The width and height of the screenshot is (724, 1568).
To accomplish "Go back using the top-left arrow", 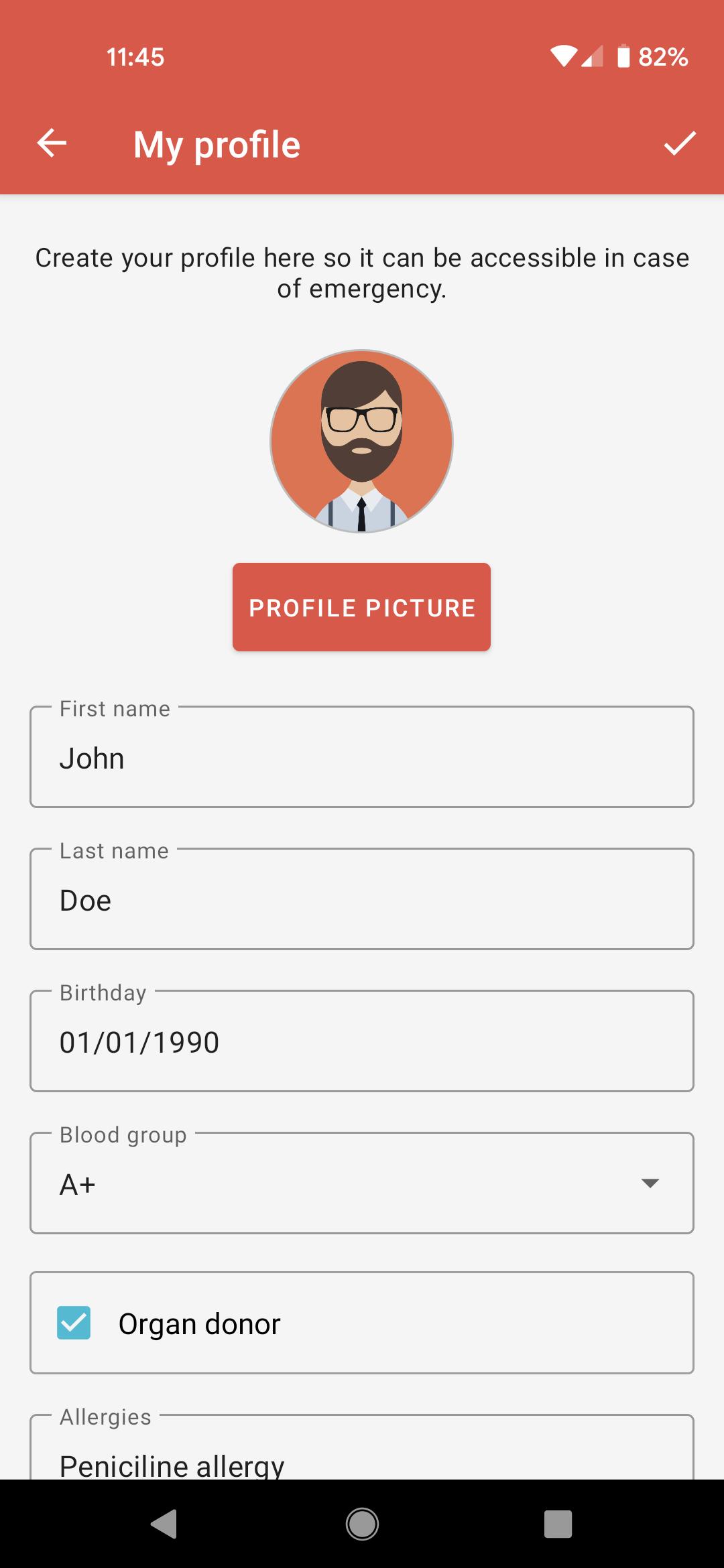I will click(52, 143).
